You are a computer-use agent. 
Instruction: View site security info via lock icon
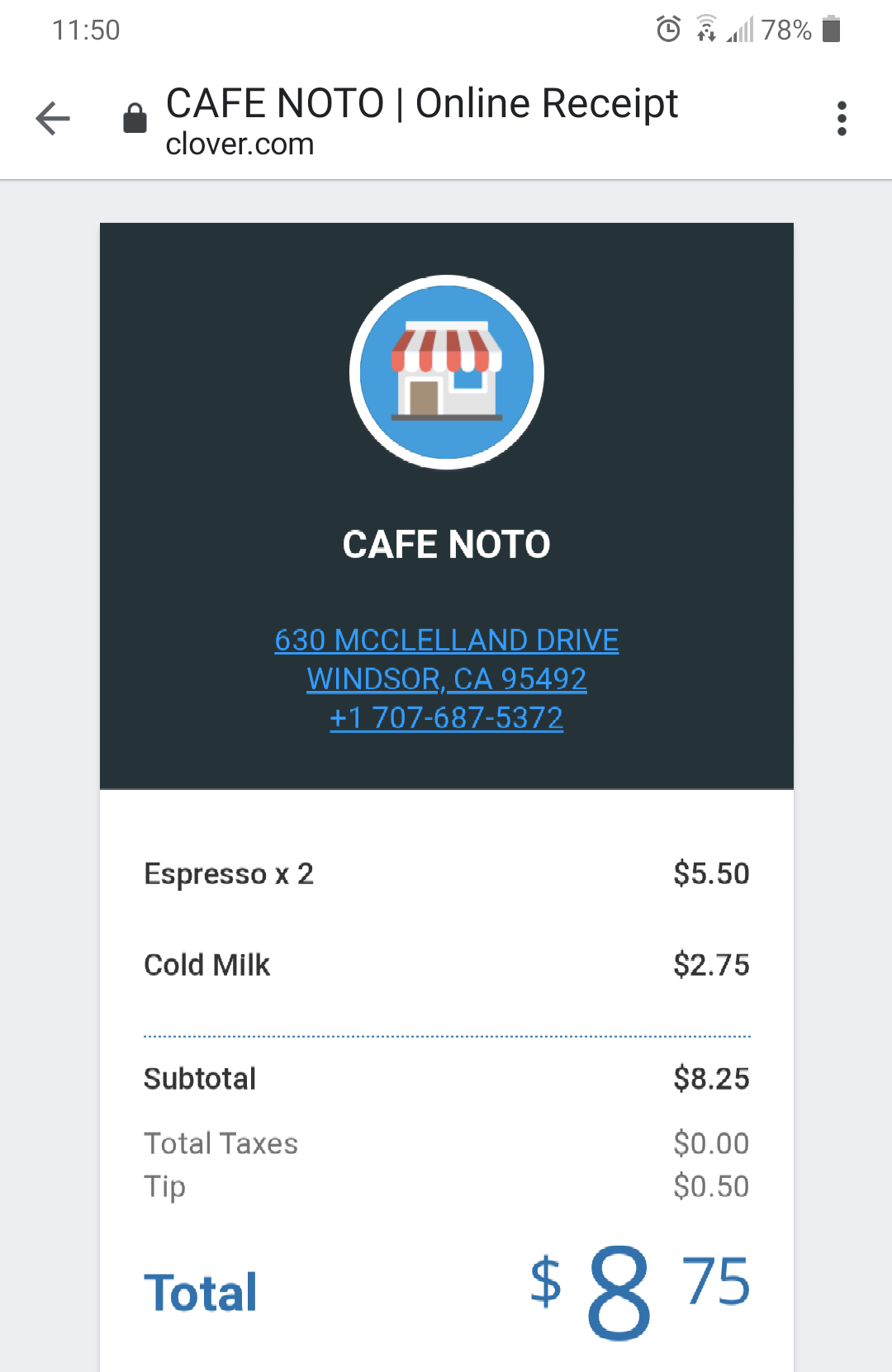pos(135,119)
